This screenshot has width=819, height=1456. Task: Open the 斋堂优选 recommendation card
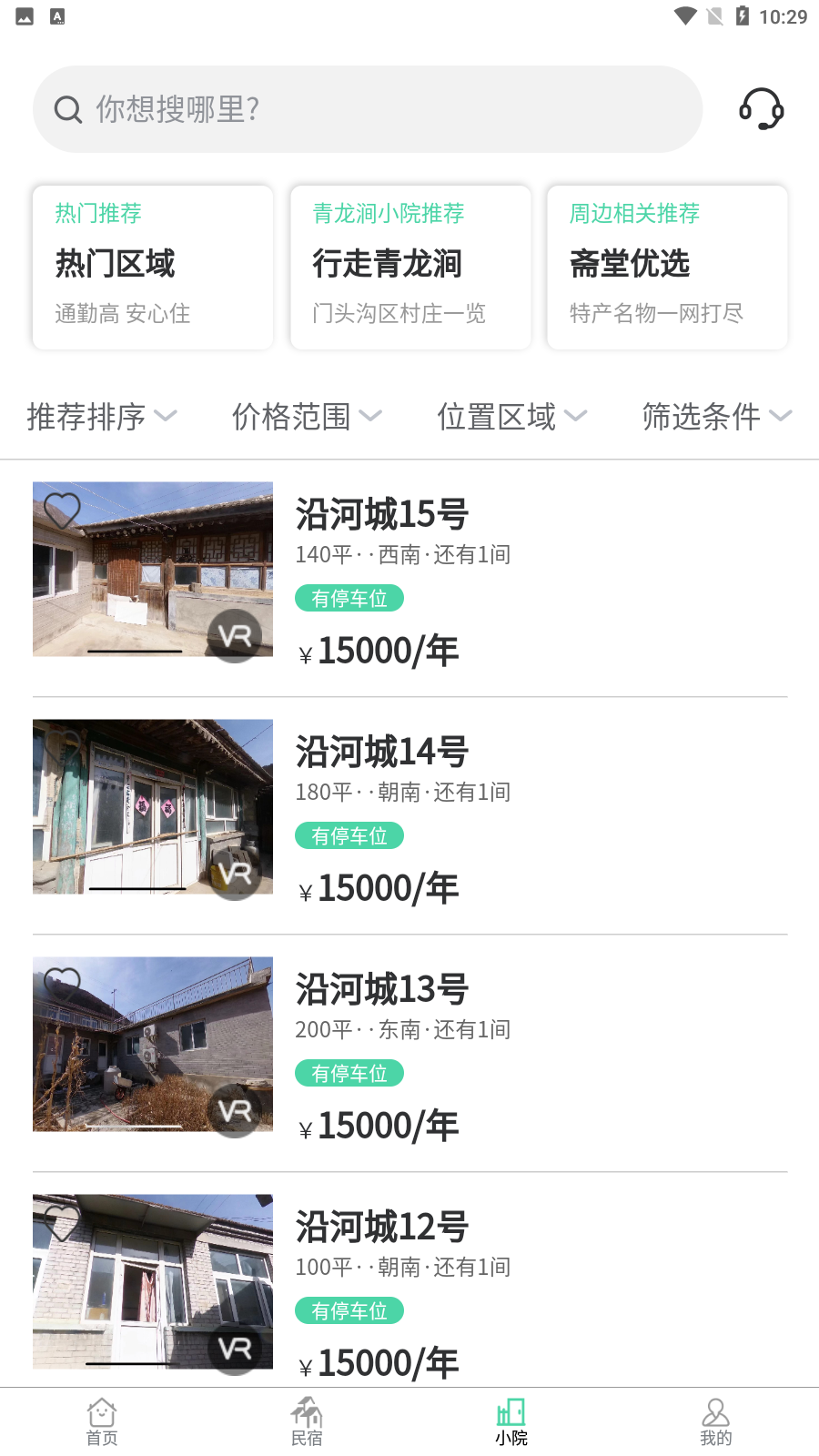pyautogui.click(x=666, y=267)
